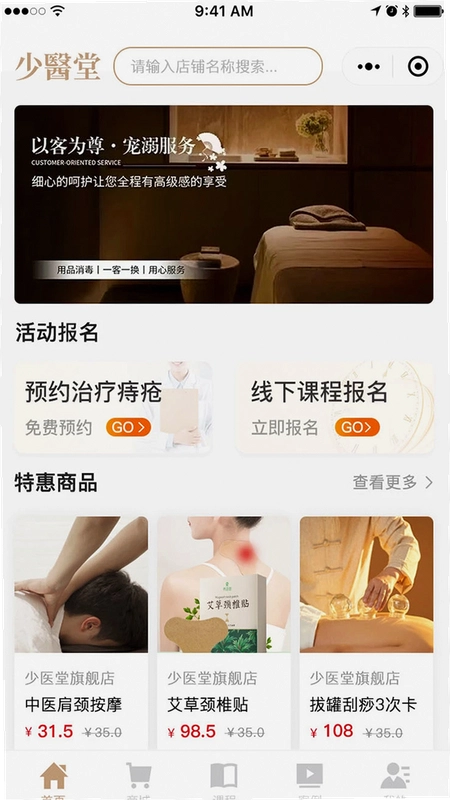Open the 艾草颈椎贴 product card
Image resolution: width=450 pixels, height=800 pixels.
coord(223,633)
